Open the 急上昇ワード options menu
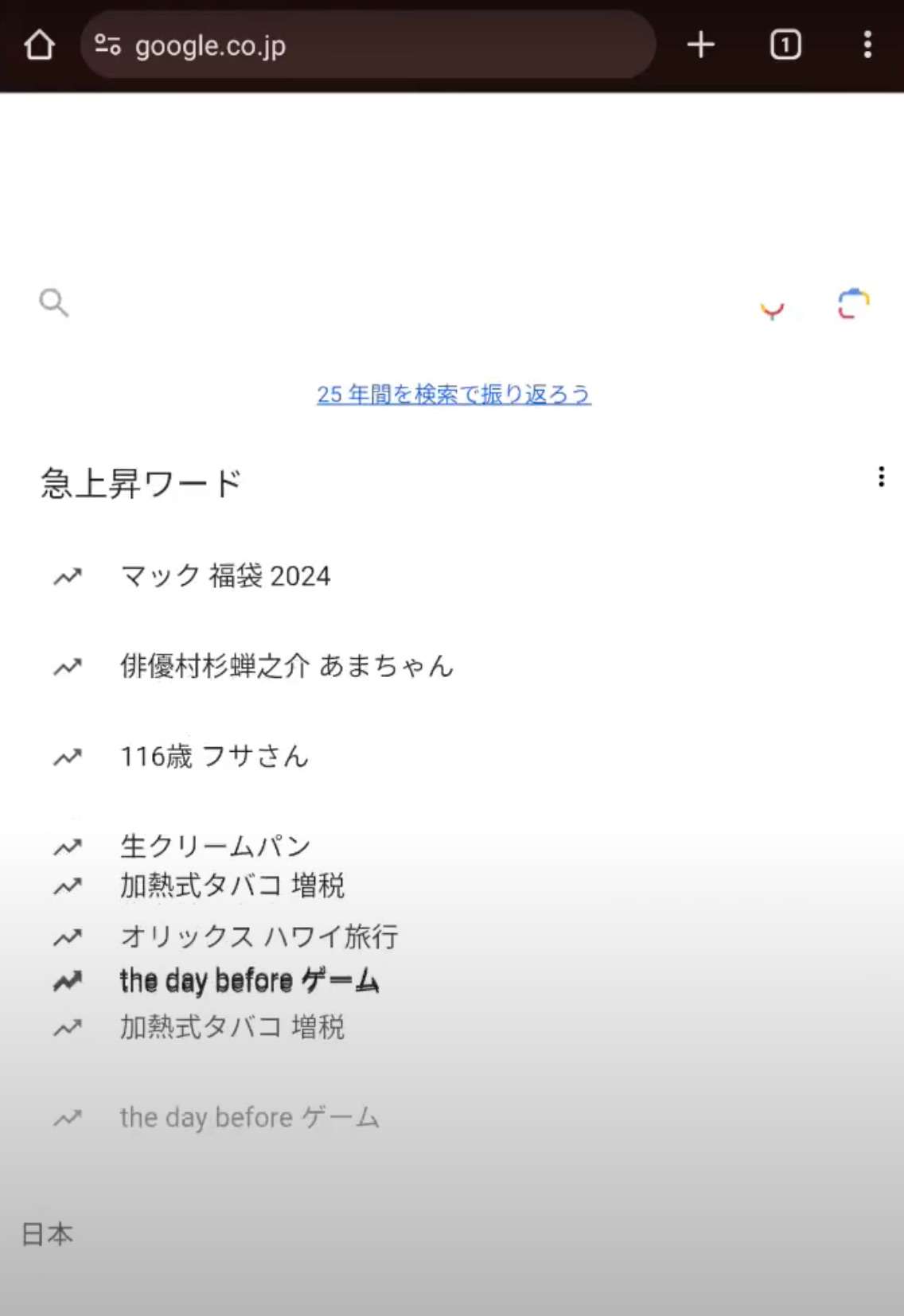The image size is (904, 1316). (x=881, y=477)
